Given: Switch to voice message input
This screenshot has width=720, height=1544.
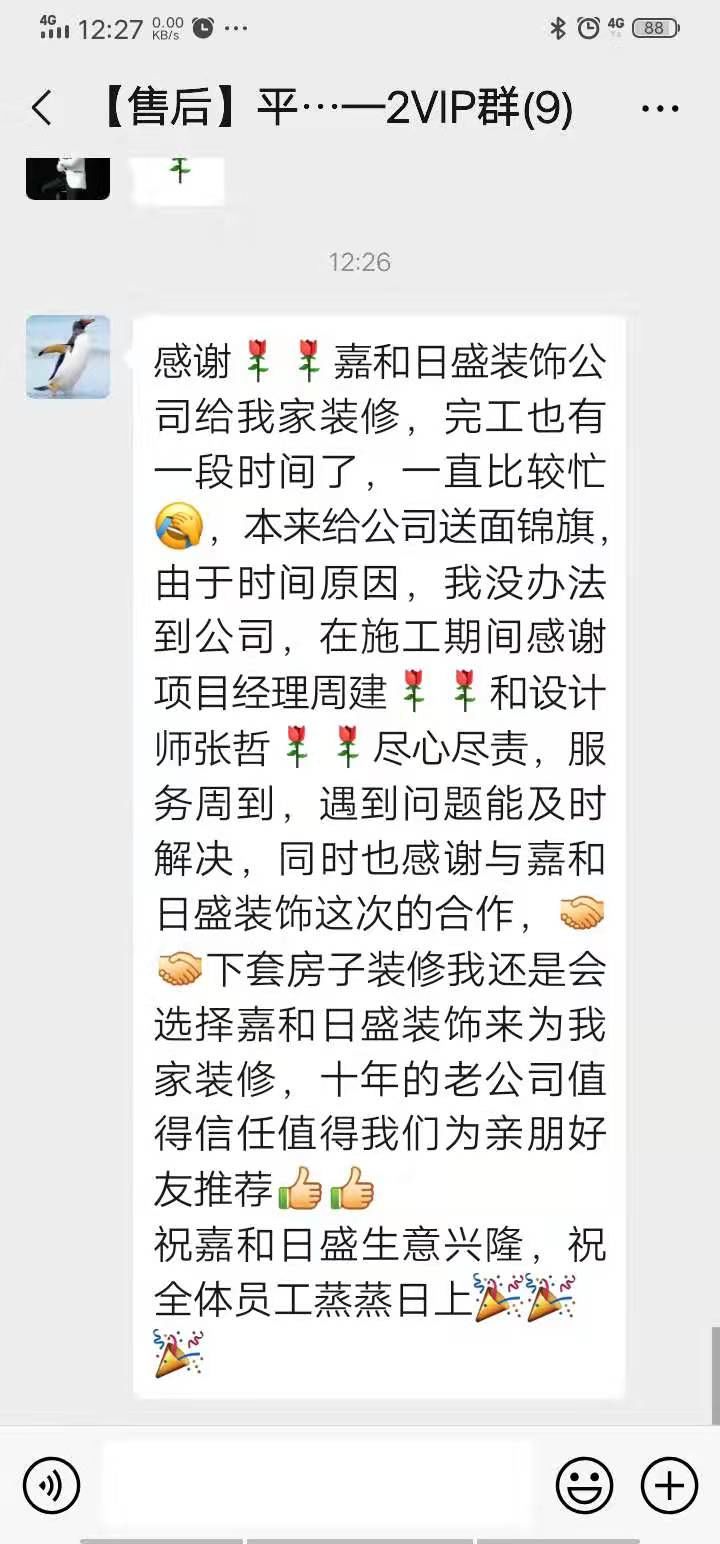Looking at the screenshot, I should click(x=51, y=1485).
